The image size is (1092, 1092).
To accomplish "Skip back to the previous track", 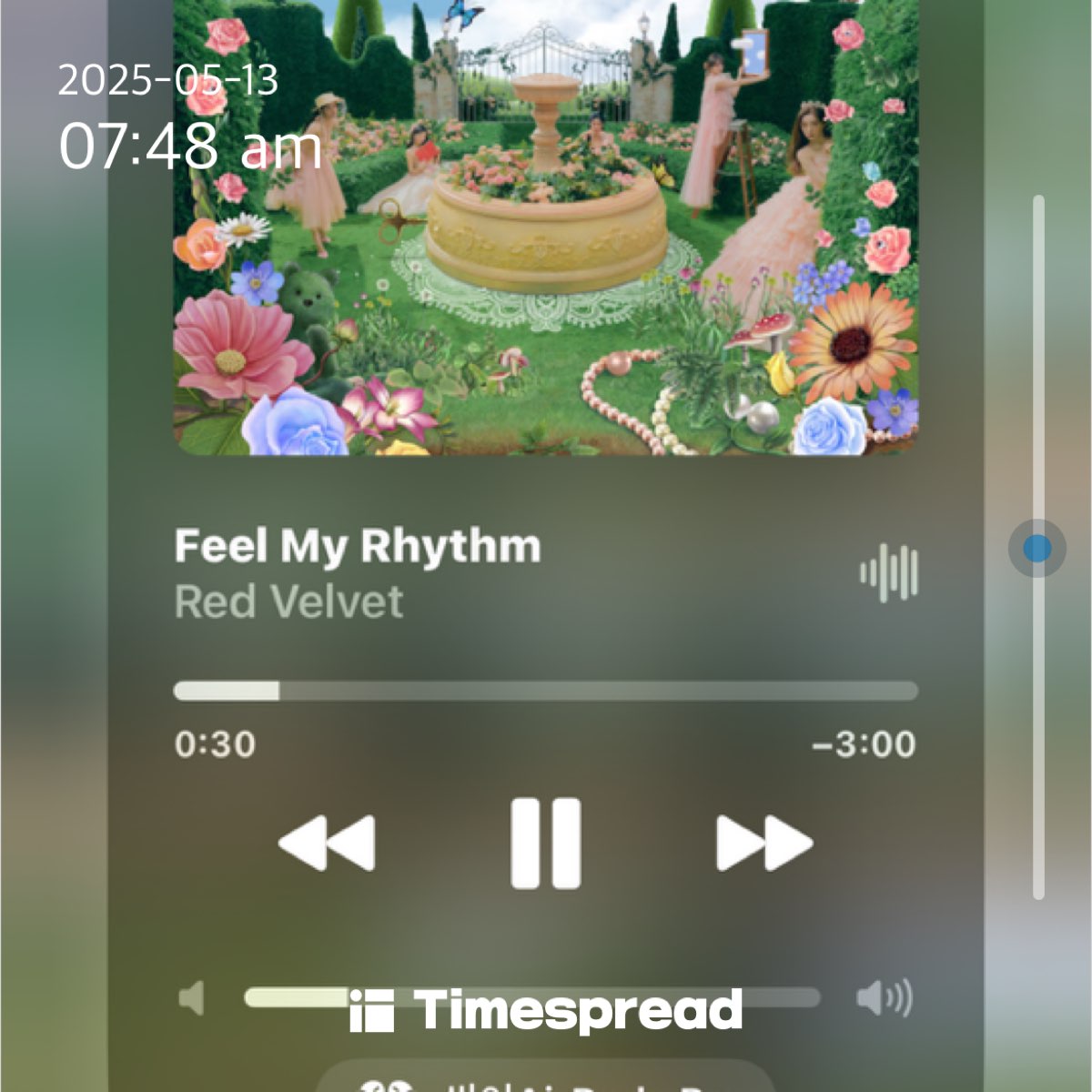I will click(327, 843).
